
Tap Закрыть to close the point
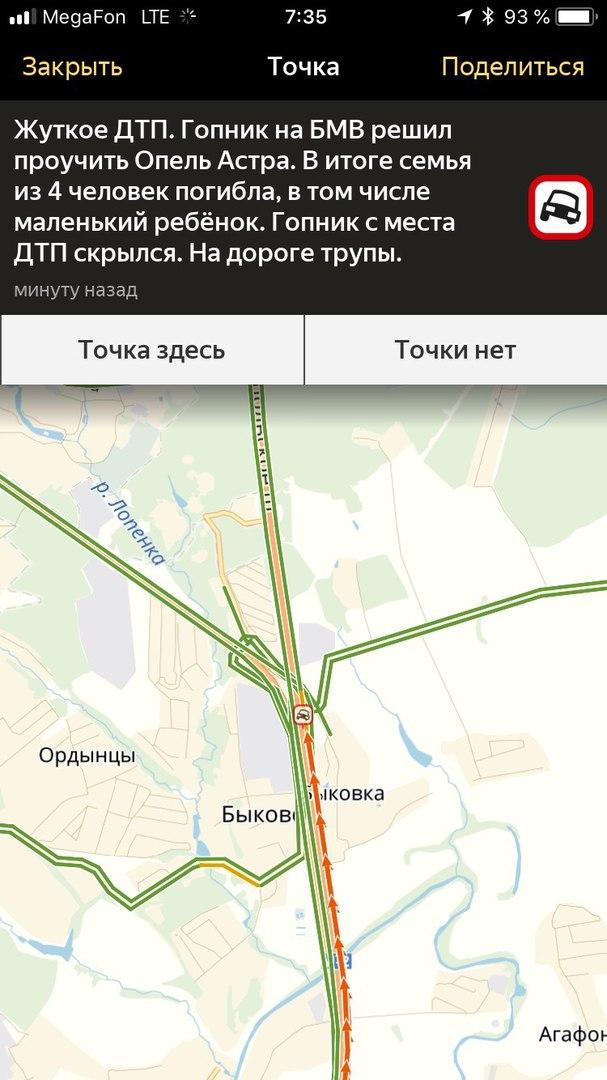click(x=72, y=67)
